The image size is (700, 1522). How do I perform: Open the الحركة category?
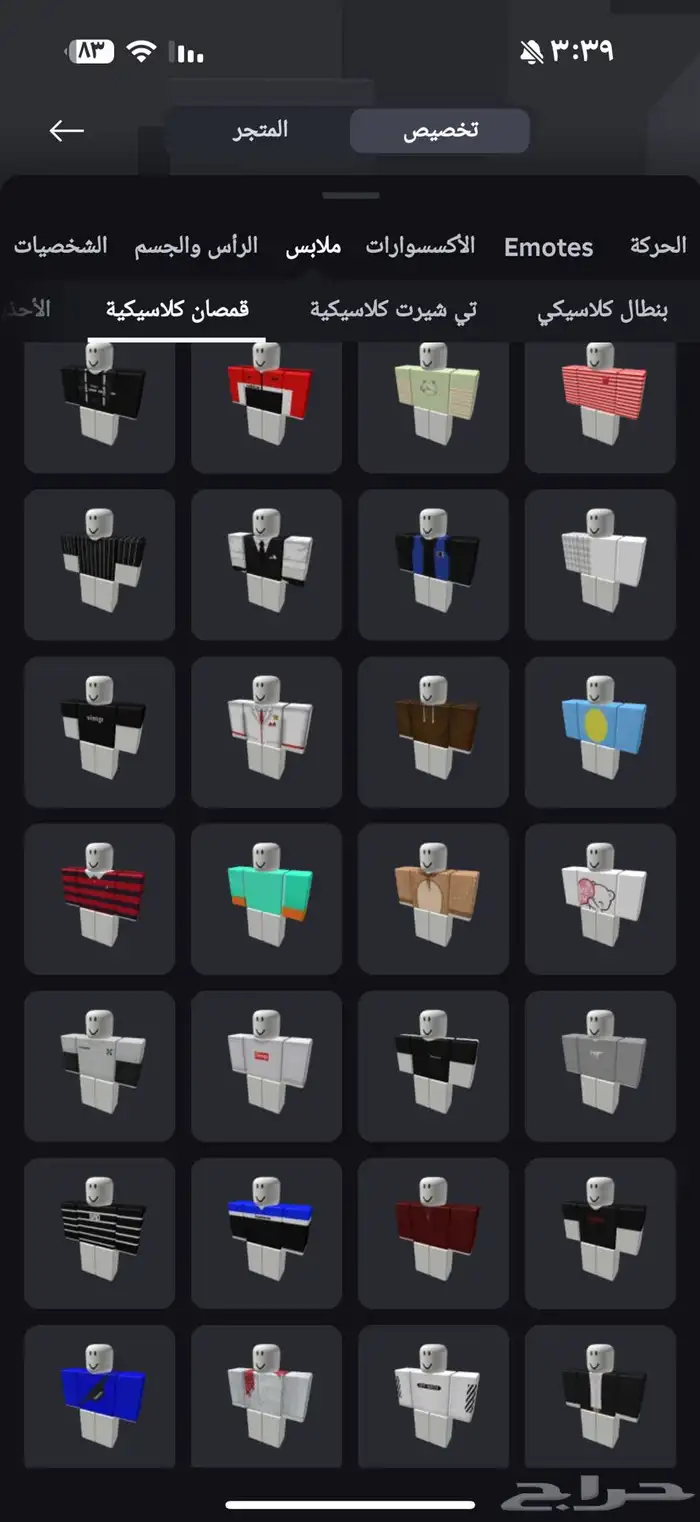point(658,246)
